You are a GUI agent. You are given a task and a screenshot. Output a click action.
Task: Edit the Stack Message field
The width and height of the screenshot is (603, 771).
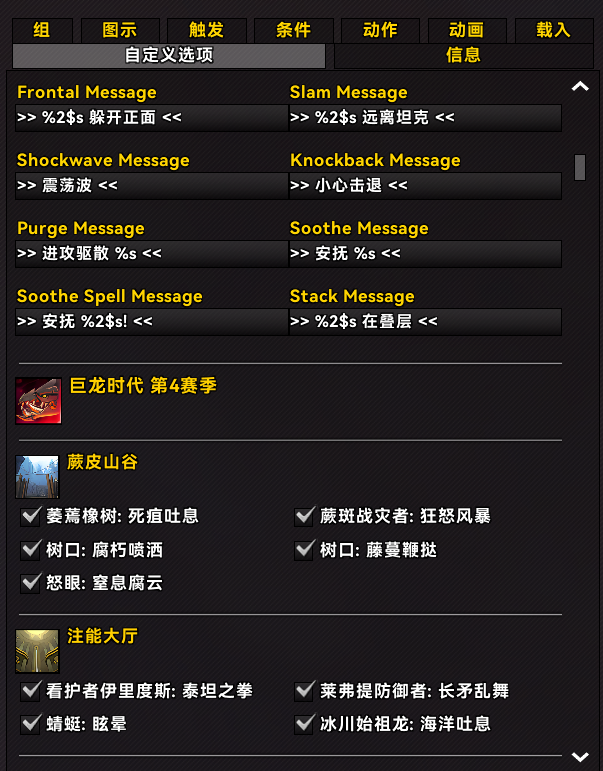[x=424, y=322]
